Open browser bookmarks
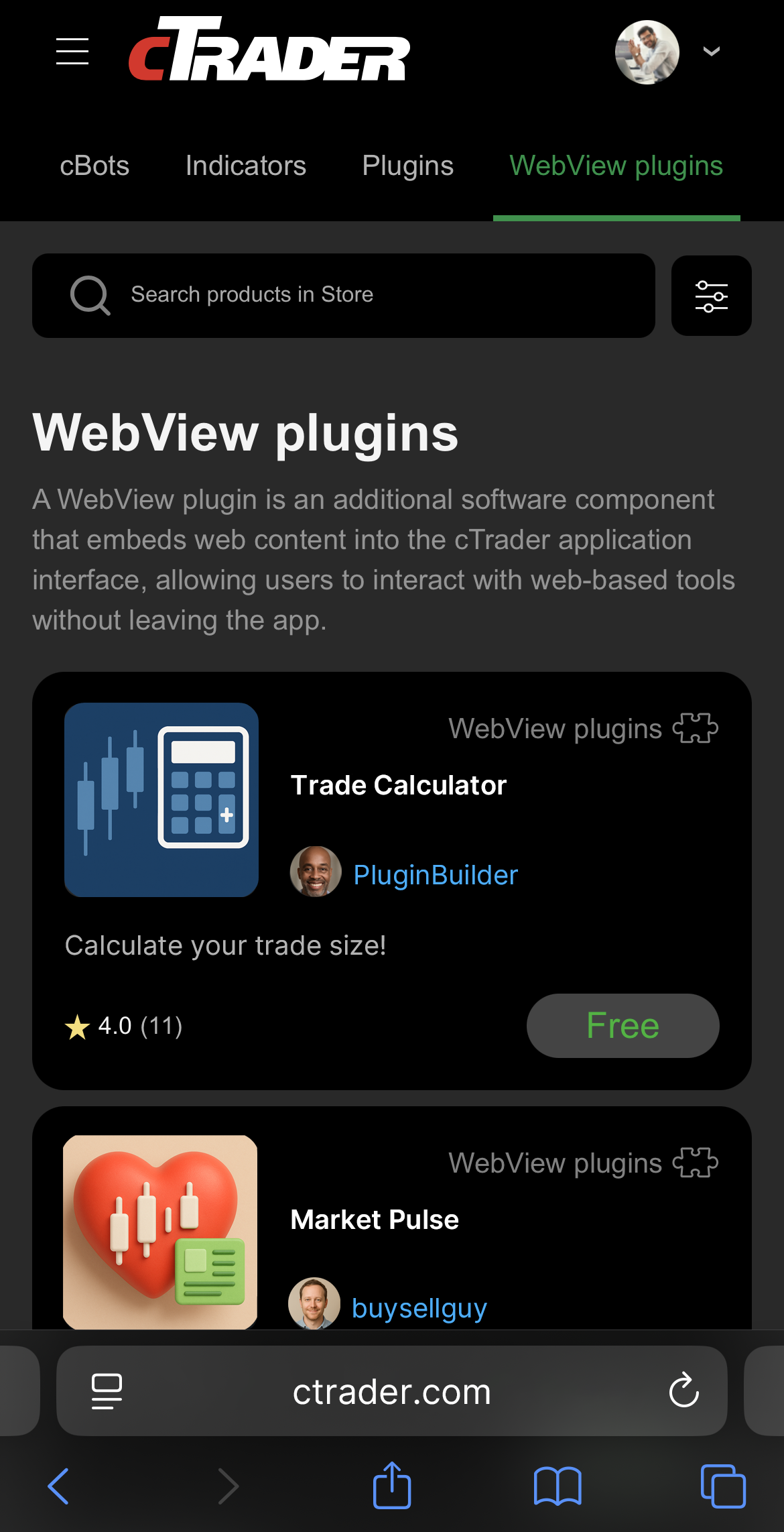The height and width of the screenshot is (1532, 784). point(557,1486)
